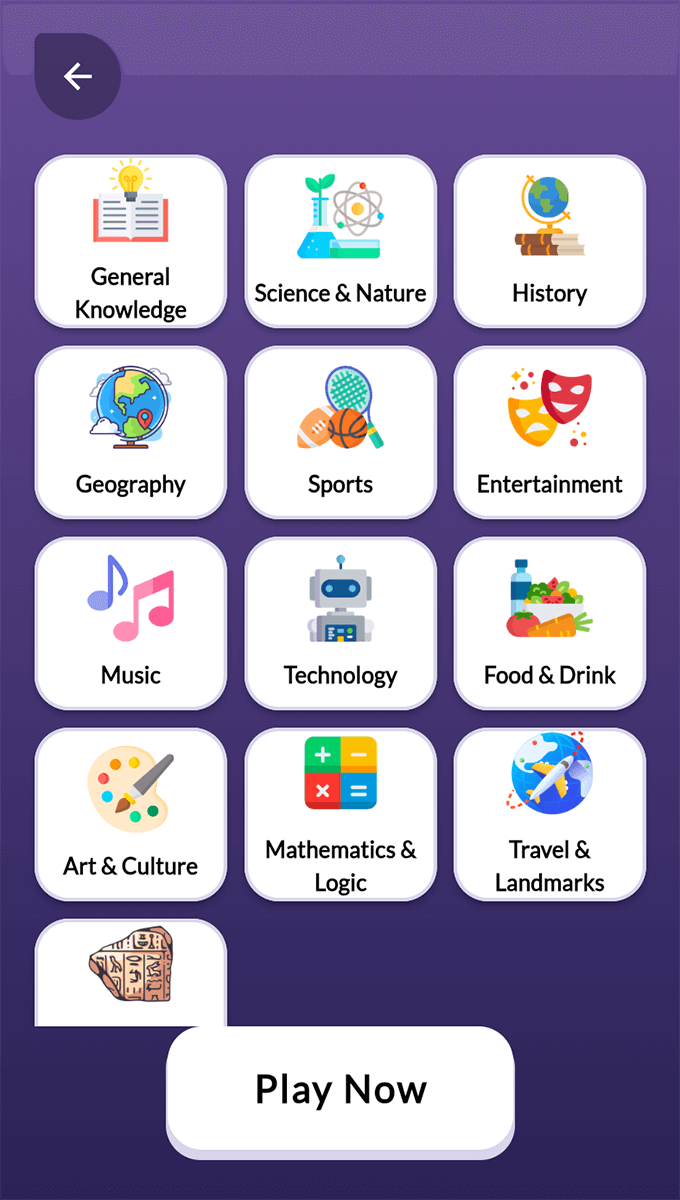Select the Art & Culture category

coord(131,814)
